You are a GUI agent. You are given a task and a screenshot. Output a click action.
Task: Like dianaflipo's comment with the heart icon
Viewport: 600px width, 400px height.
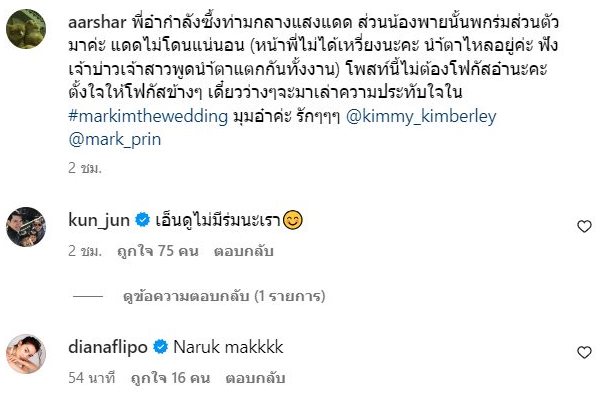(x=585, y=351)
